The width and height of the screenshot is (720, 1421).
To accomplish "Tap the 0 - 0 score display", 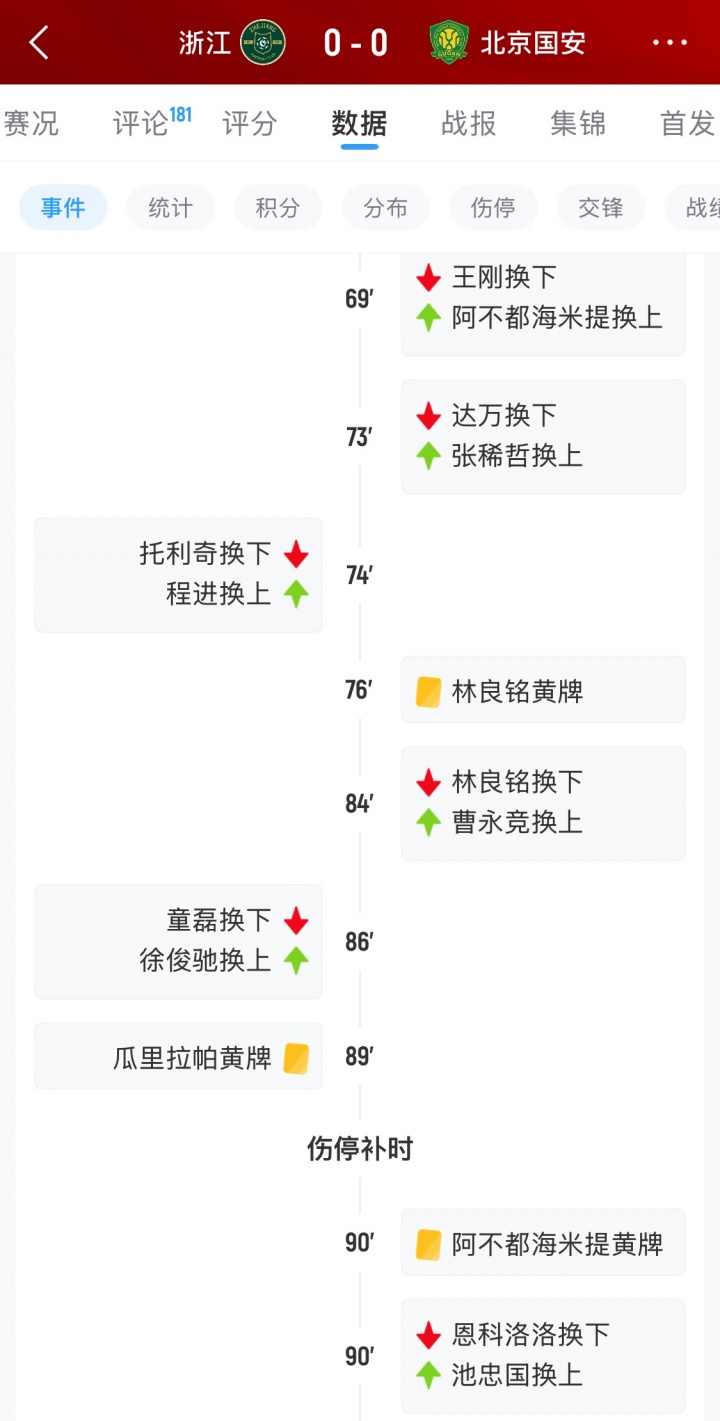I will coord(355,42).
